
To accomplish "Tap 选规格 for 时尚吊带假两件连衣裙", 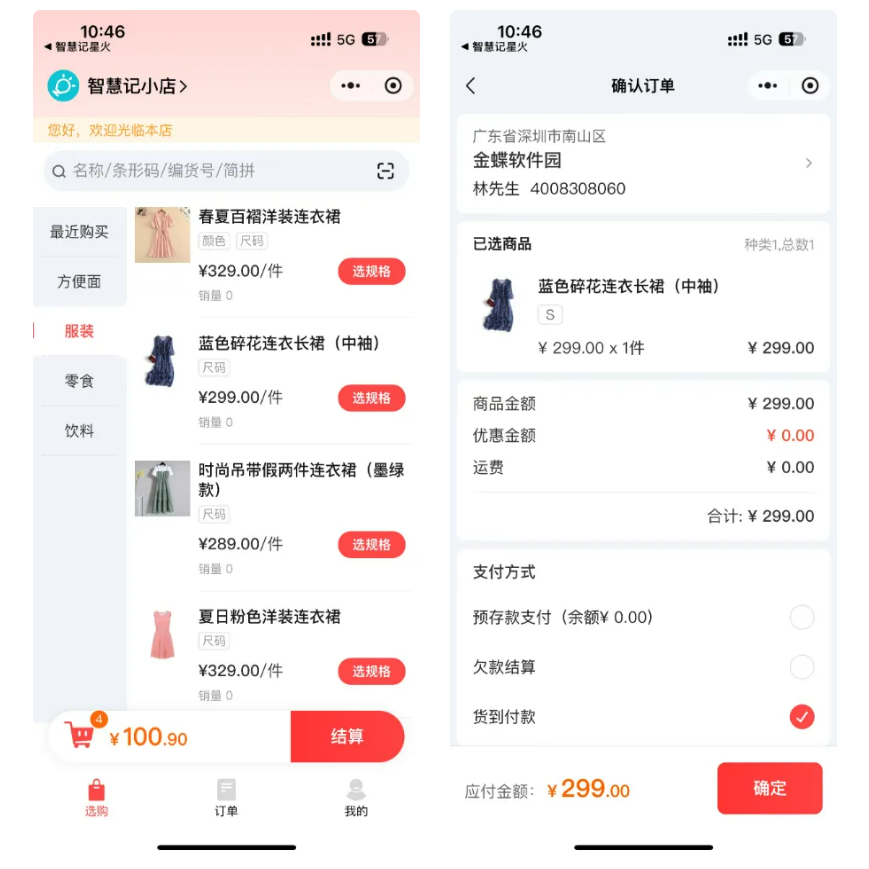I will pyautogui.click(x=371, y=544).
